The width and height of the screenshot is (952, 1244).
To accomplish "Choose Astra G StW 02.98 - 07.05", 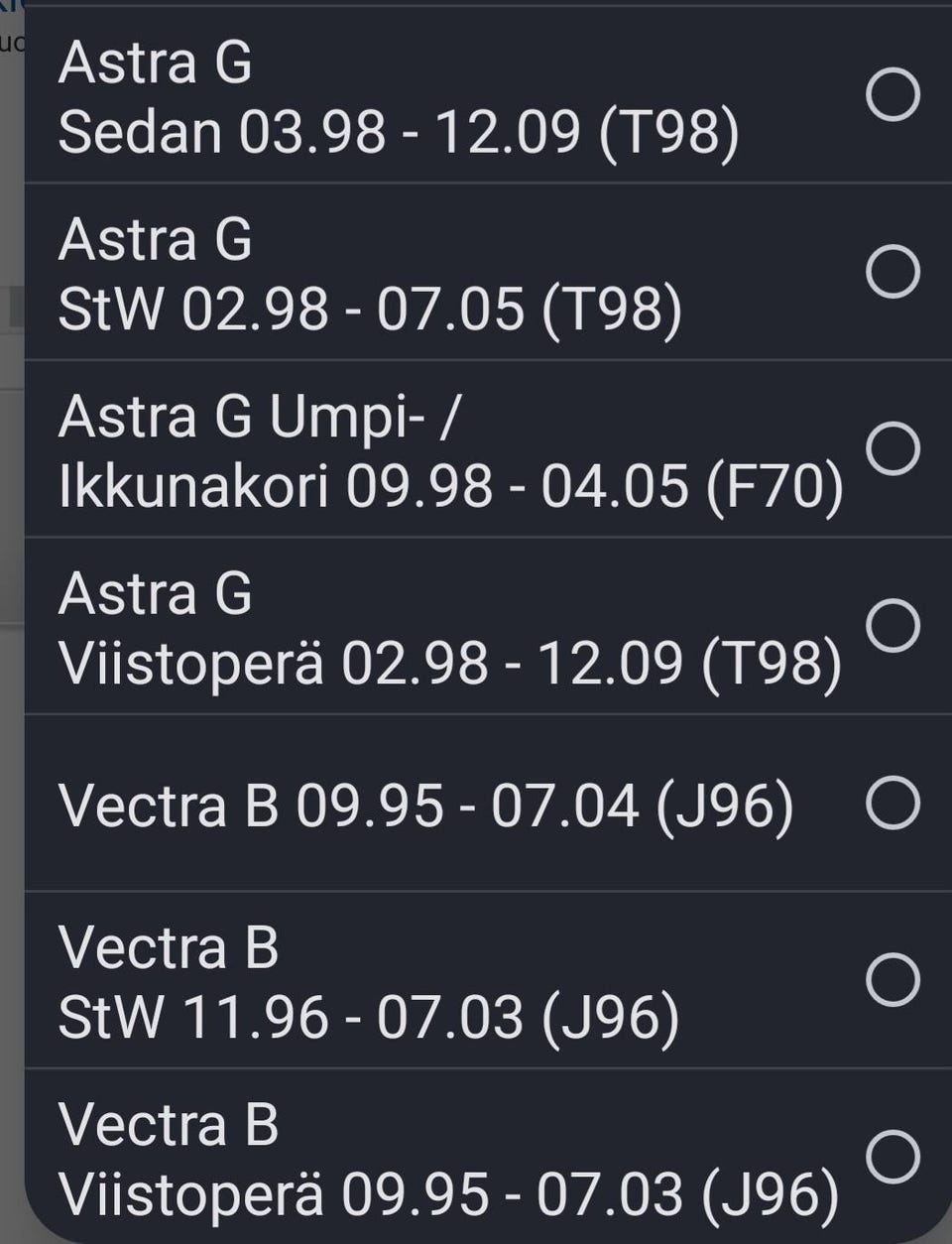I will (892, 272).
